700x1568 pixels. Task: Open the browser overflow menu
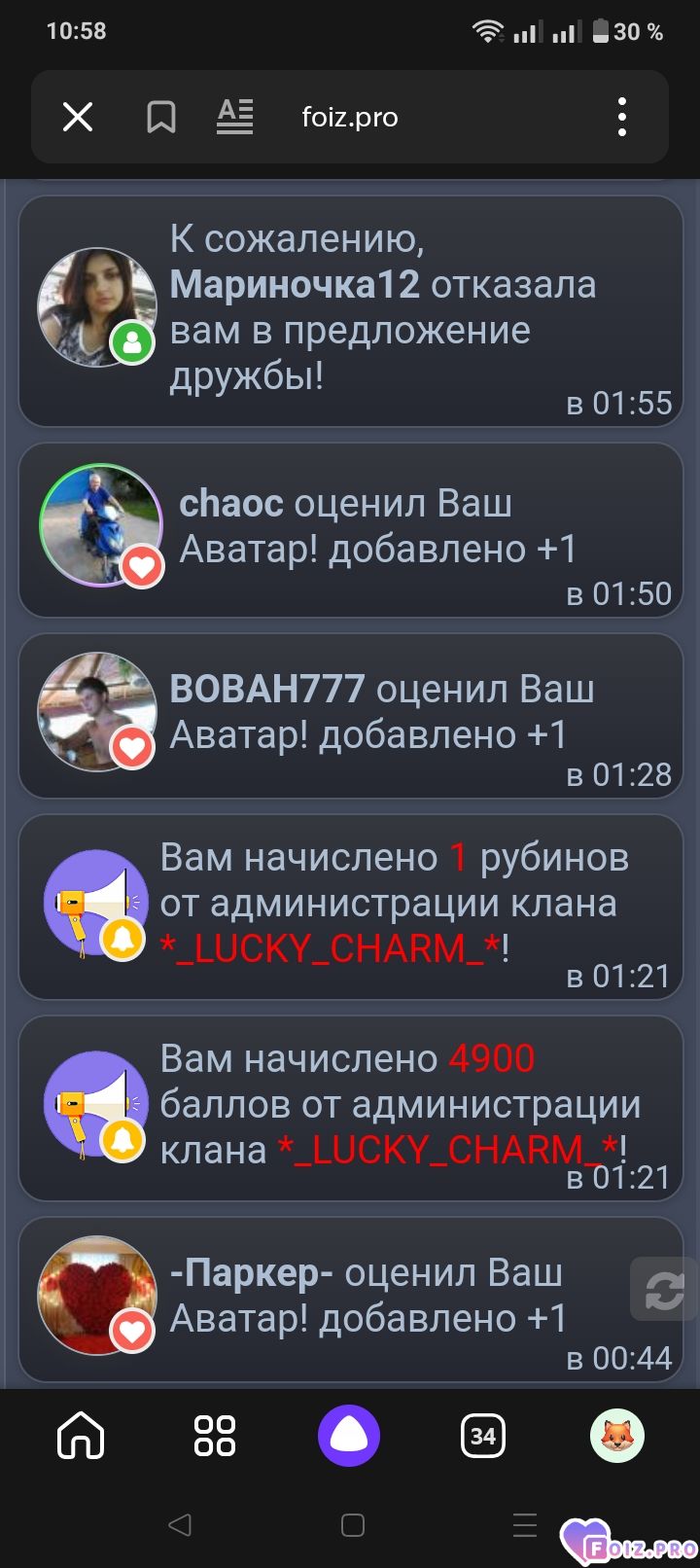pyautogui.click(x=622, y=118)
